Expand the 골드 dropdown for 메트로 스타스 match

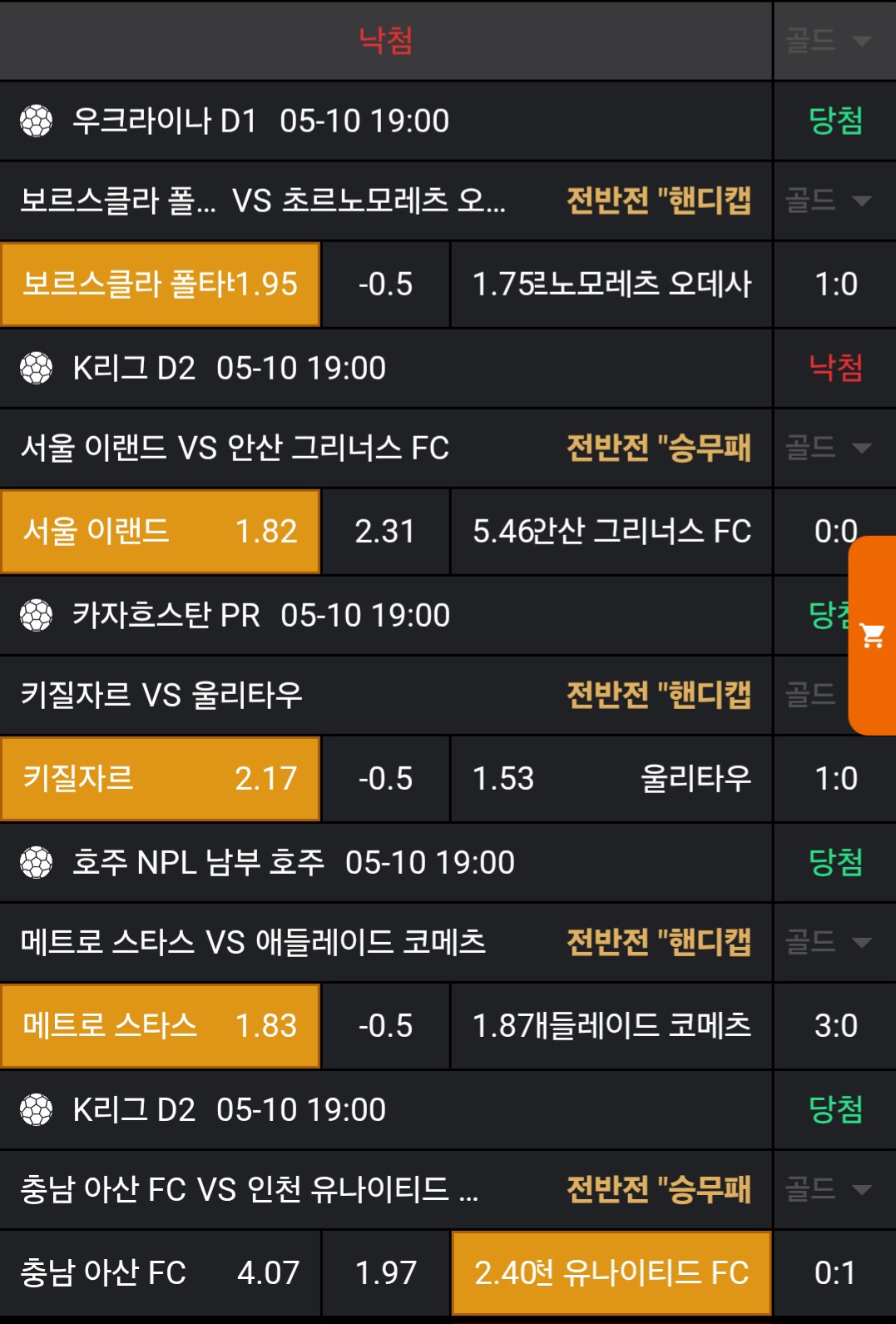tap(829, 942)
